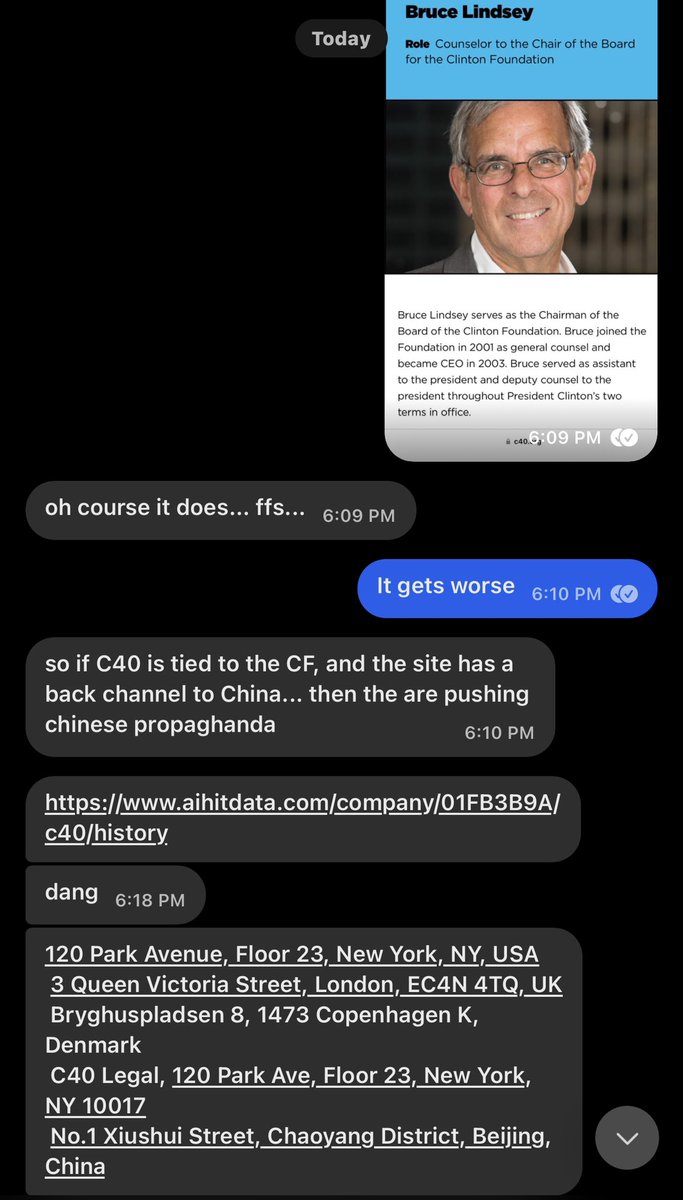Open the 3 Queen Victoria Street London address
Image resolution: width=683 pixels, height=1200 pixels.
click(x=306, y=984)
